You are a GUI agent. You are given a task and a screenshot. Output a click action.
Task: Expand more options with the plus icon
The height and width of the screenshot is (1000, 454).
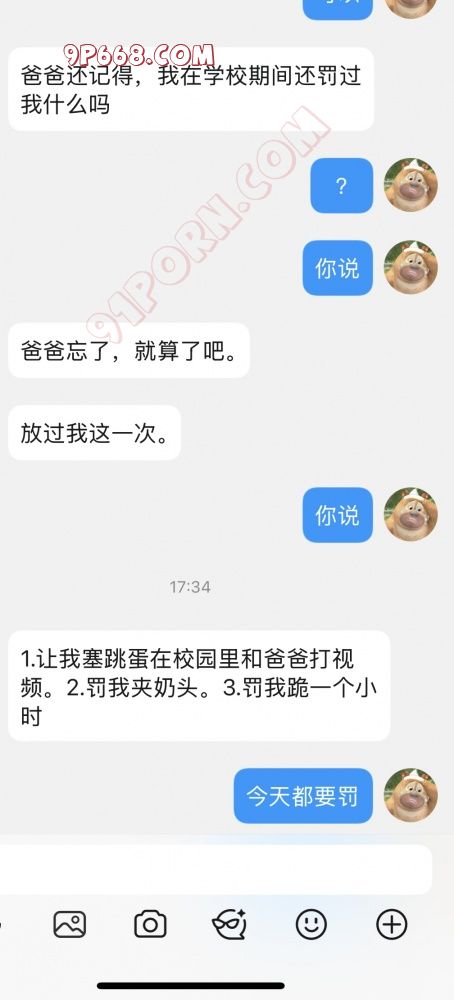392,924
